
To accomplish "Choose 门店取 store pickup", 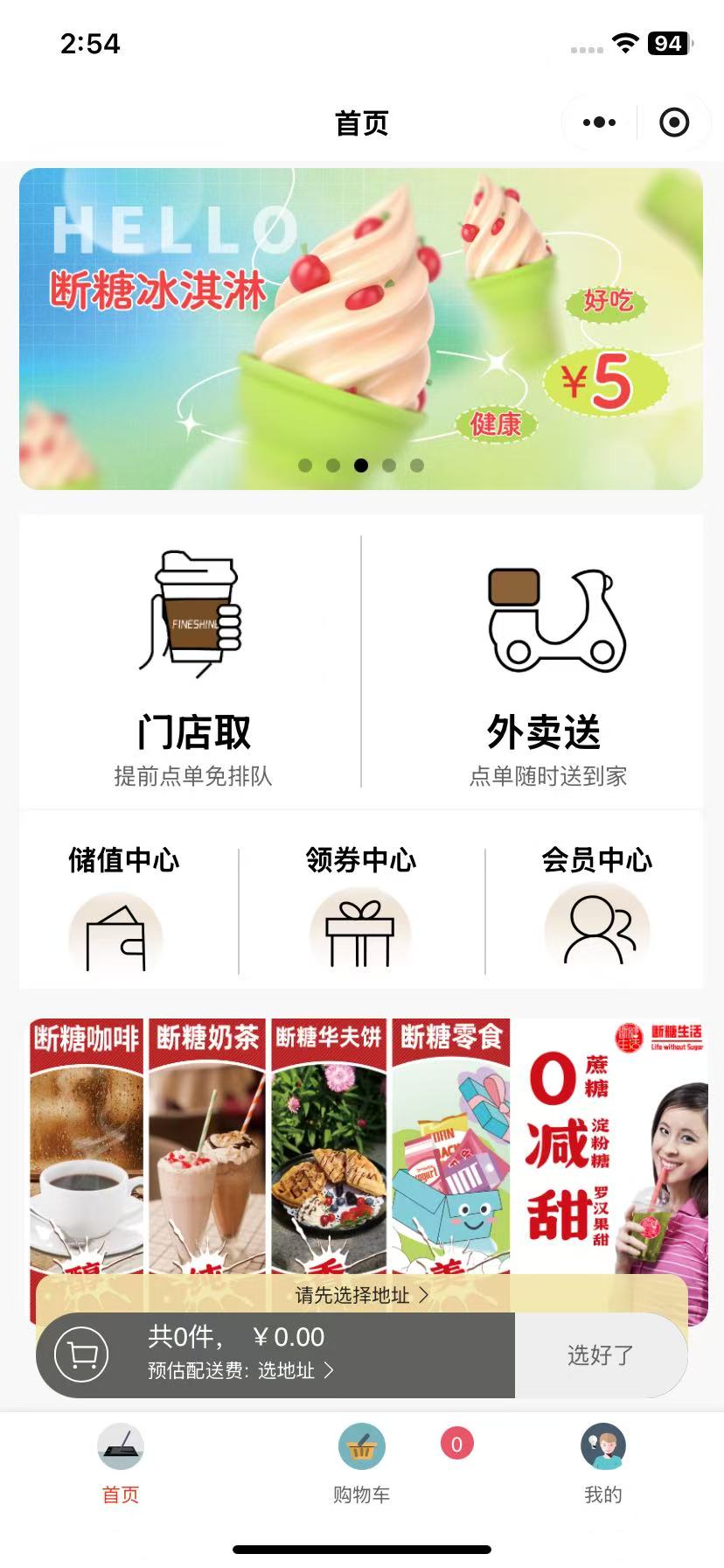I will pyautogui.click(x=192, y=663).
